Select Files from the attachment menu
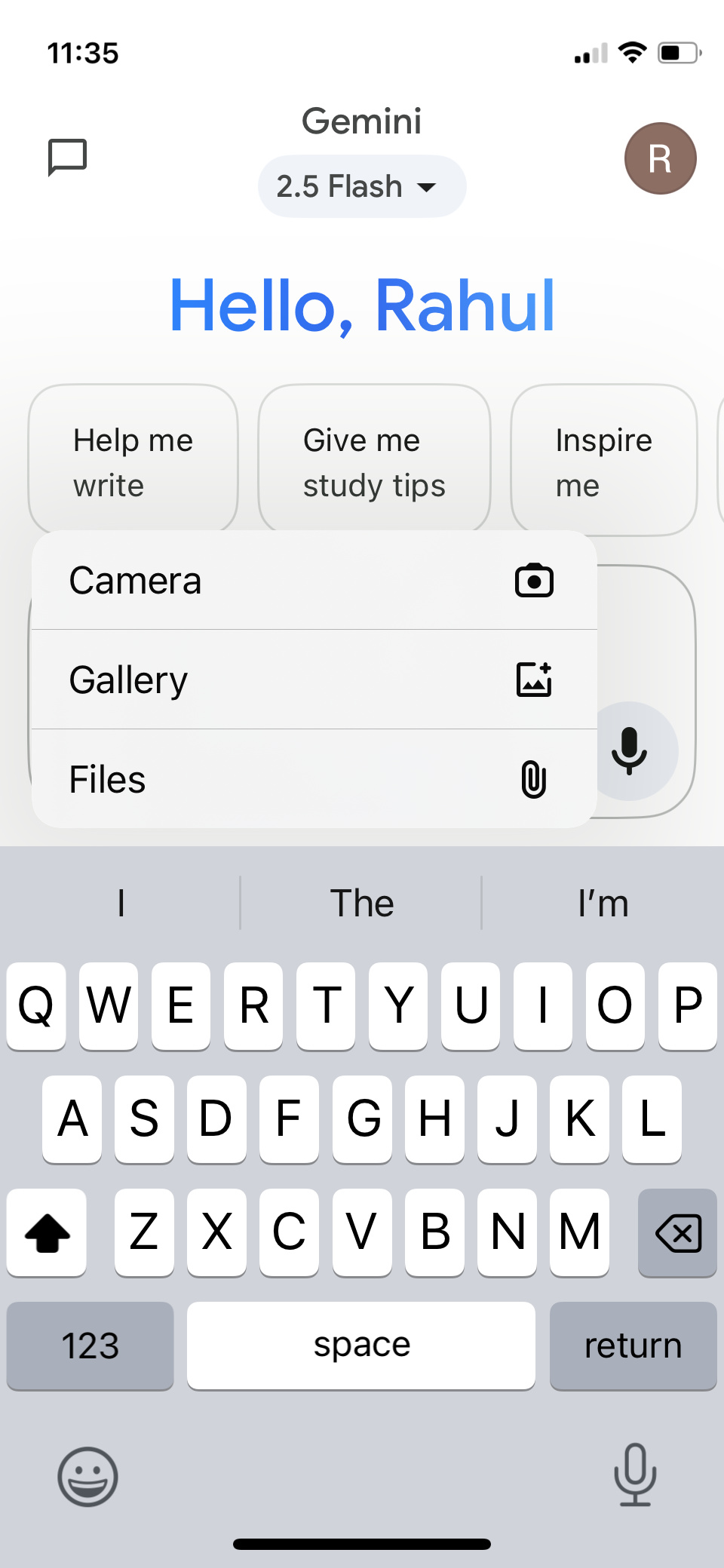 [314, 779]
